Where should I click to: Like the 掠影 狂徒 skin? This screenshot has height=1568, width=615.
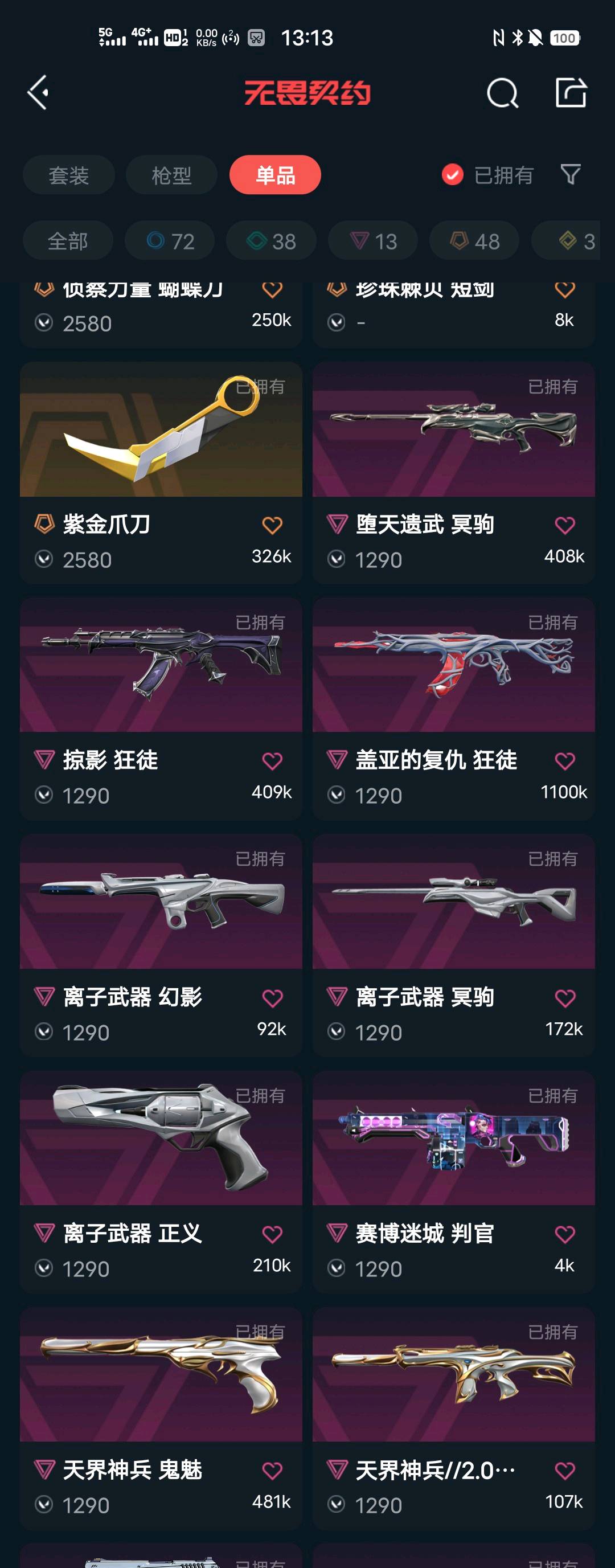272,761
